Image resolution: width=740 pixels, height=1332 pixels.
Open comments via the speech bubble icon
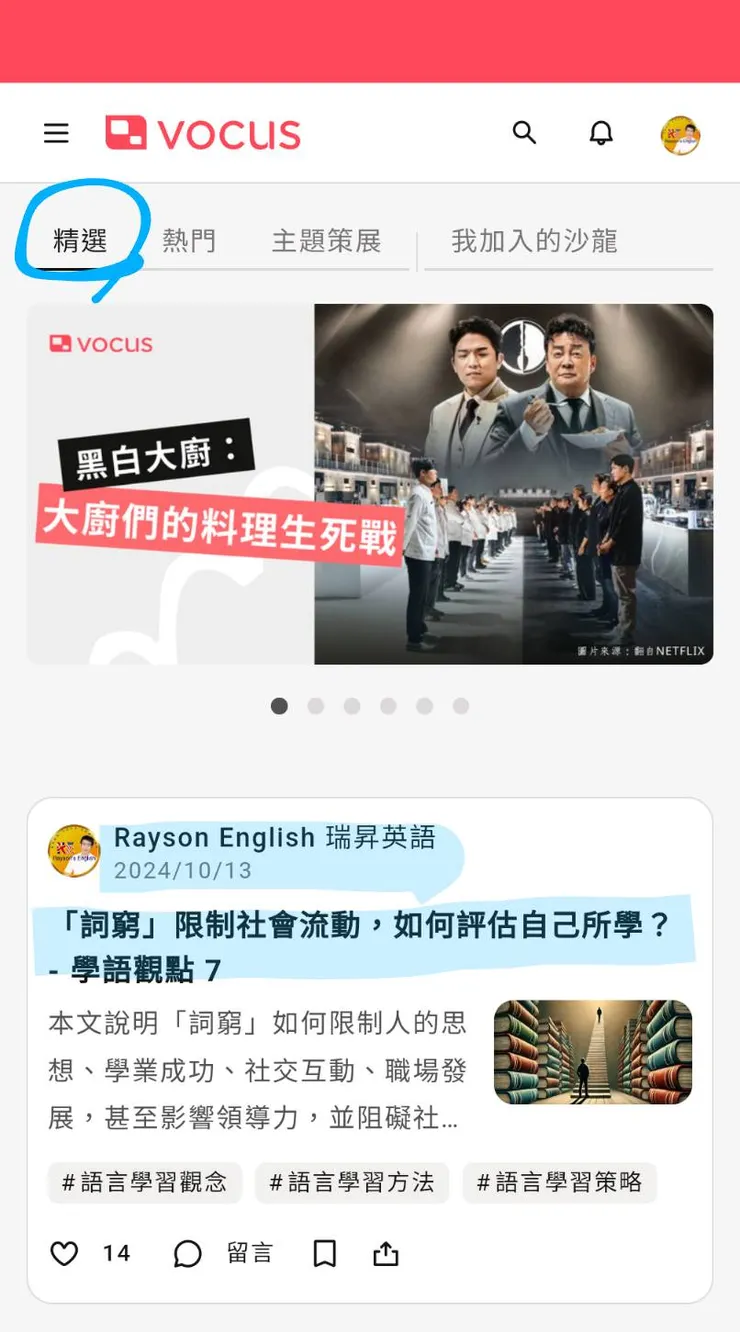tap(186, 1253)
